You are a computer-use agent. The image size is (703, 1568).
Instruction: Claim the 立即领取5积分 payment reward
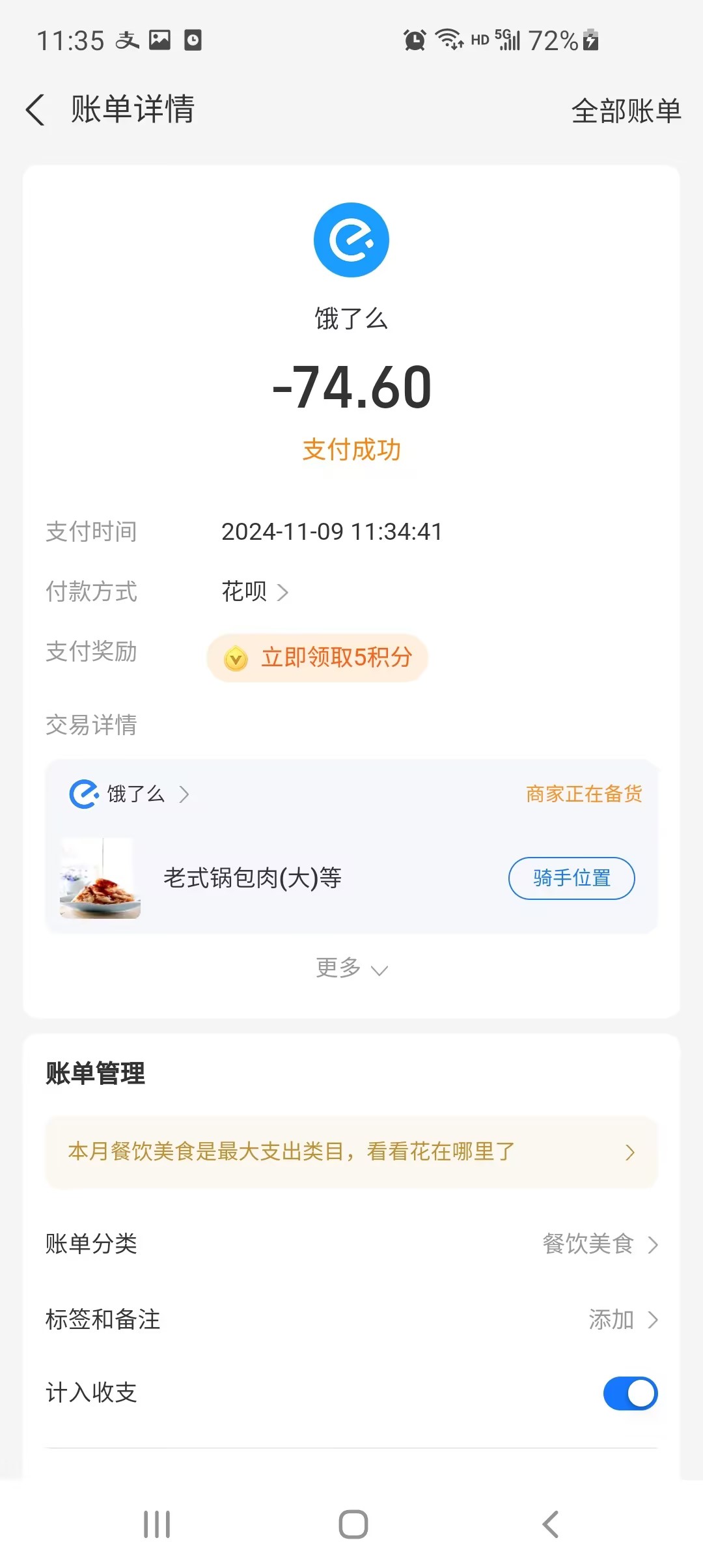pos(318,658)
